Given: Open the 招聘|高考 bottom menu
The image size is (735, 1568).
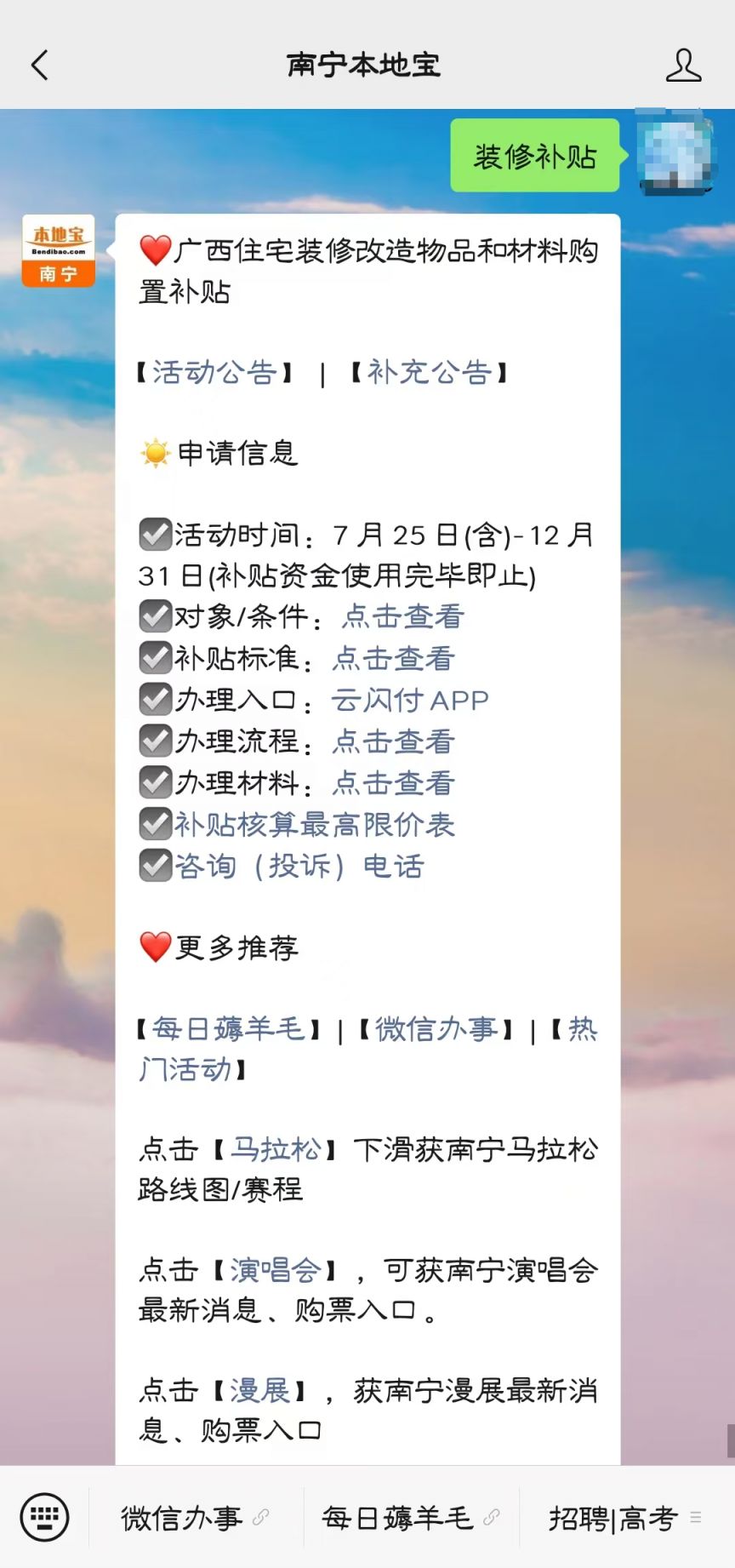Looking at the screenshot, I should click(624, 1518).
